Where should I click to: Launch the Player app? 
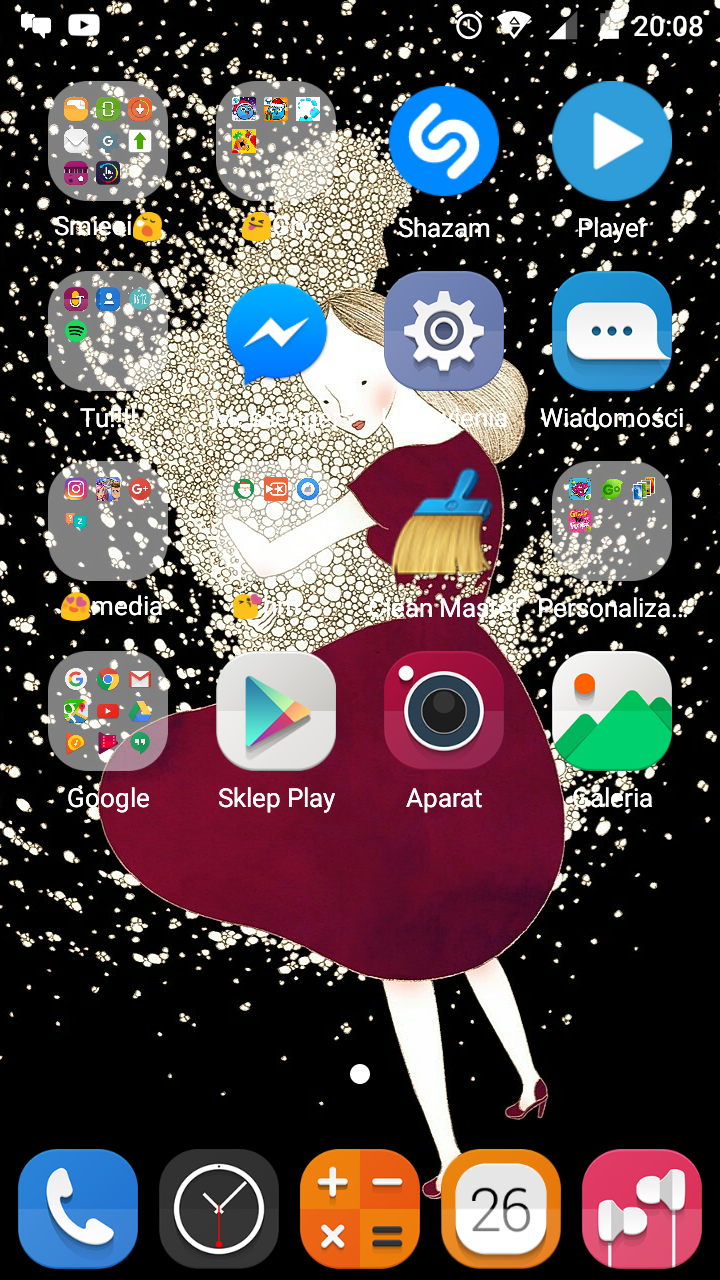point(612,142)
